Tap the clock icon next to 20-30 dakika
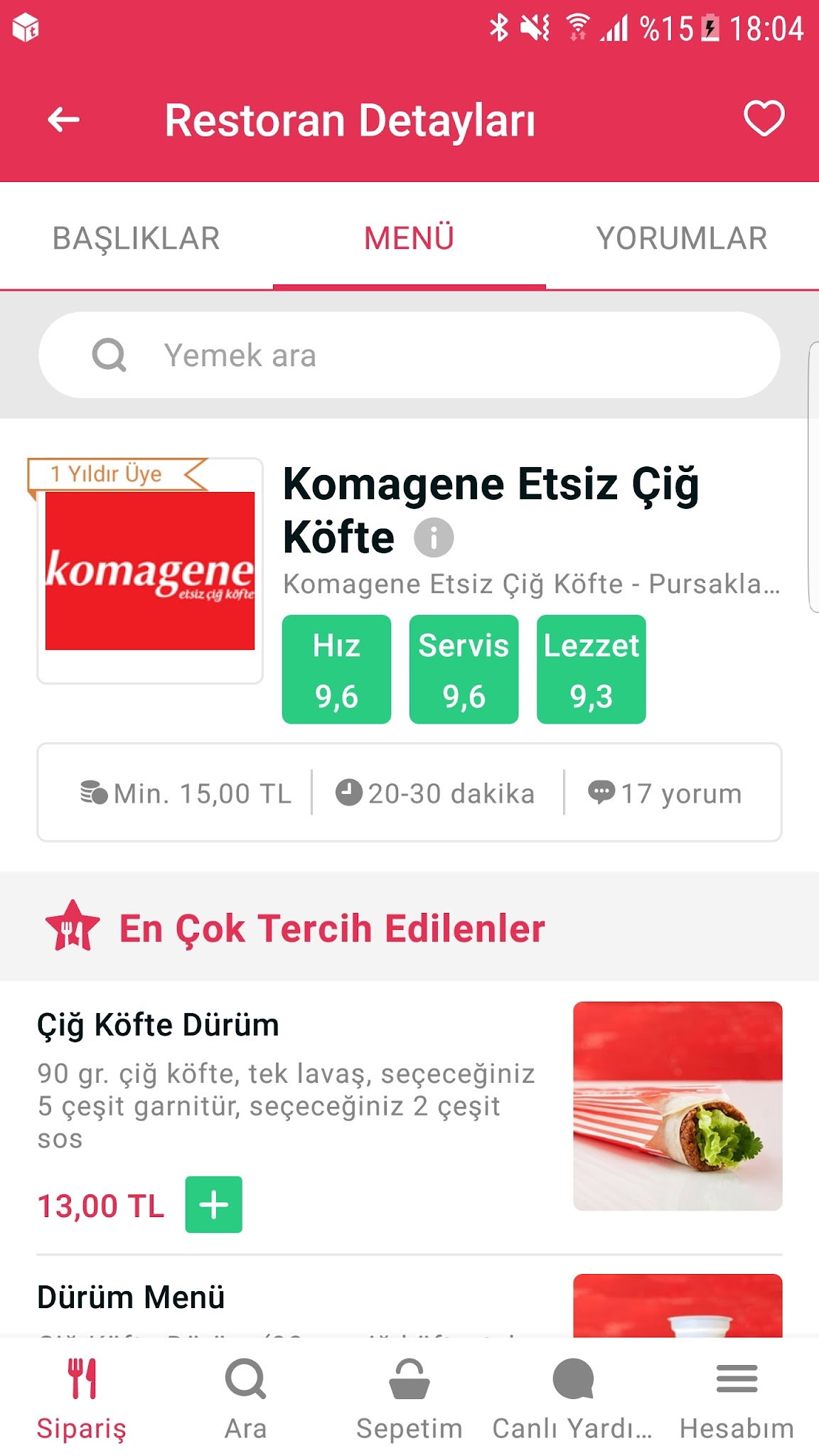819x1456 pixels. 348,791
